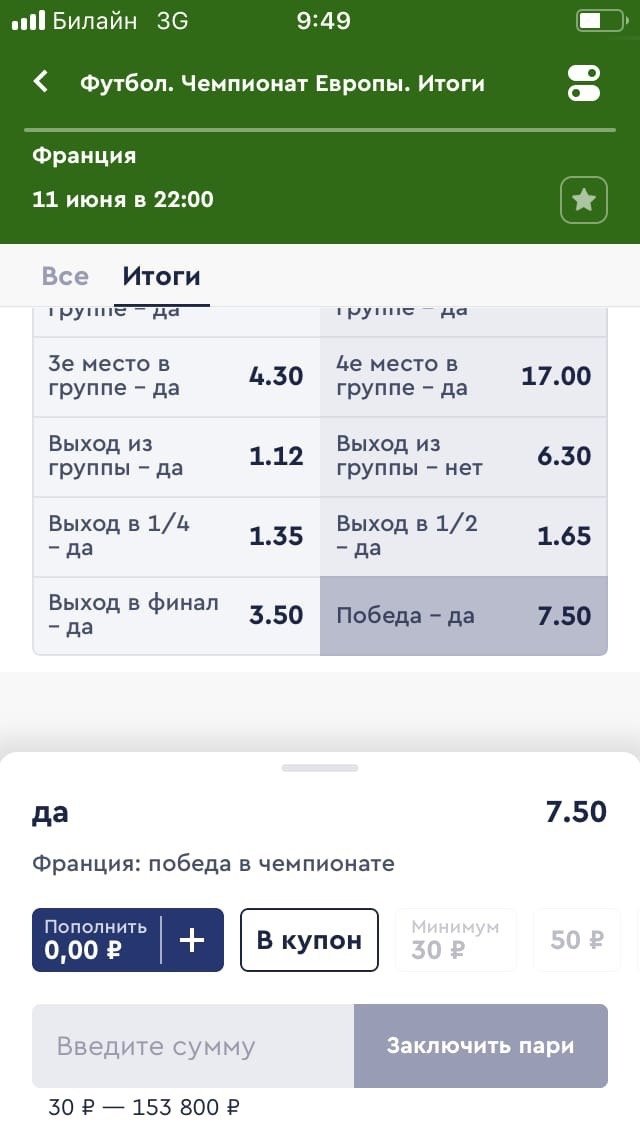Tap the bet slip drag handle
The width and height of the screenshot is (640, 1136).
click(x=320, y=768)
